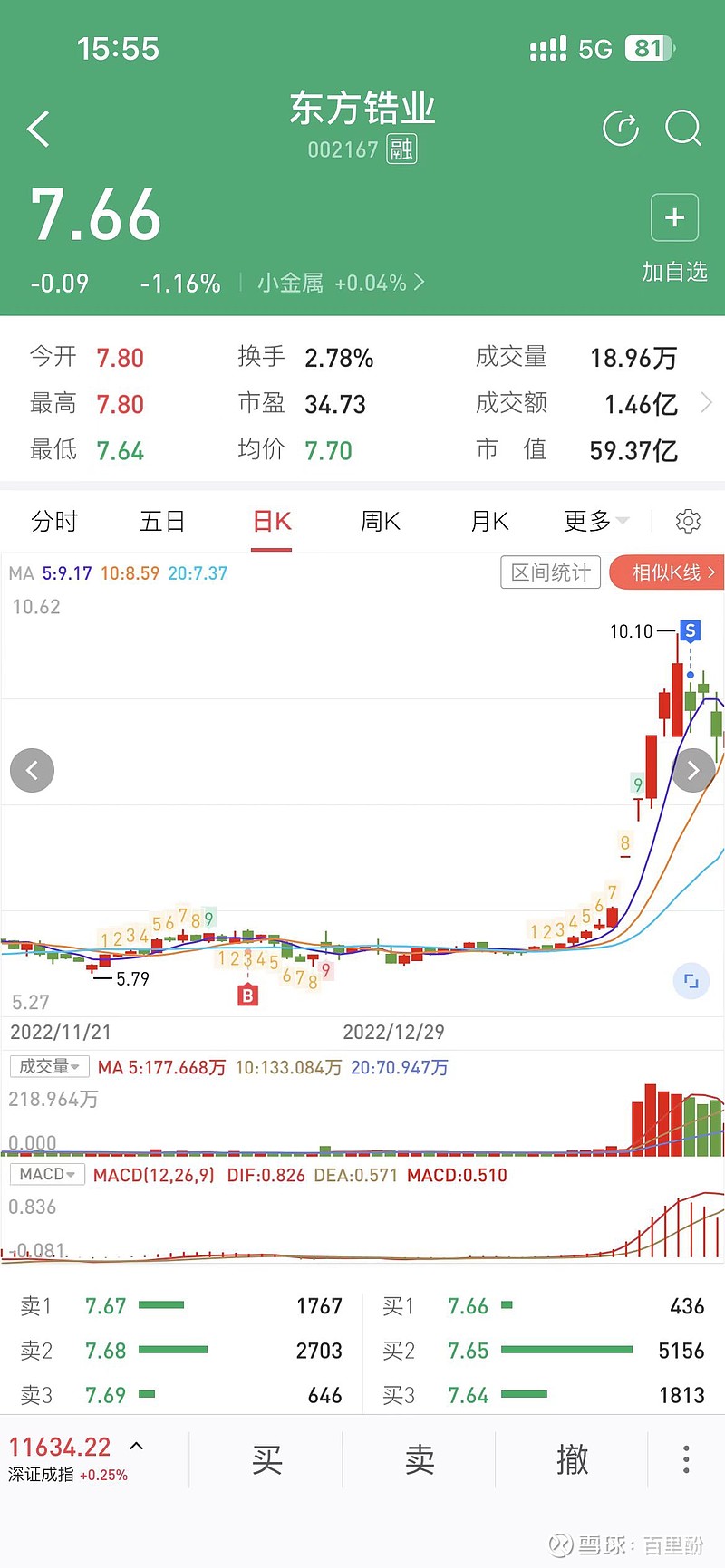Expand more quote details chevron
This screenshot has height=1568, width=725.
pyautogui.click(x=707, y=403)
